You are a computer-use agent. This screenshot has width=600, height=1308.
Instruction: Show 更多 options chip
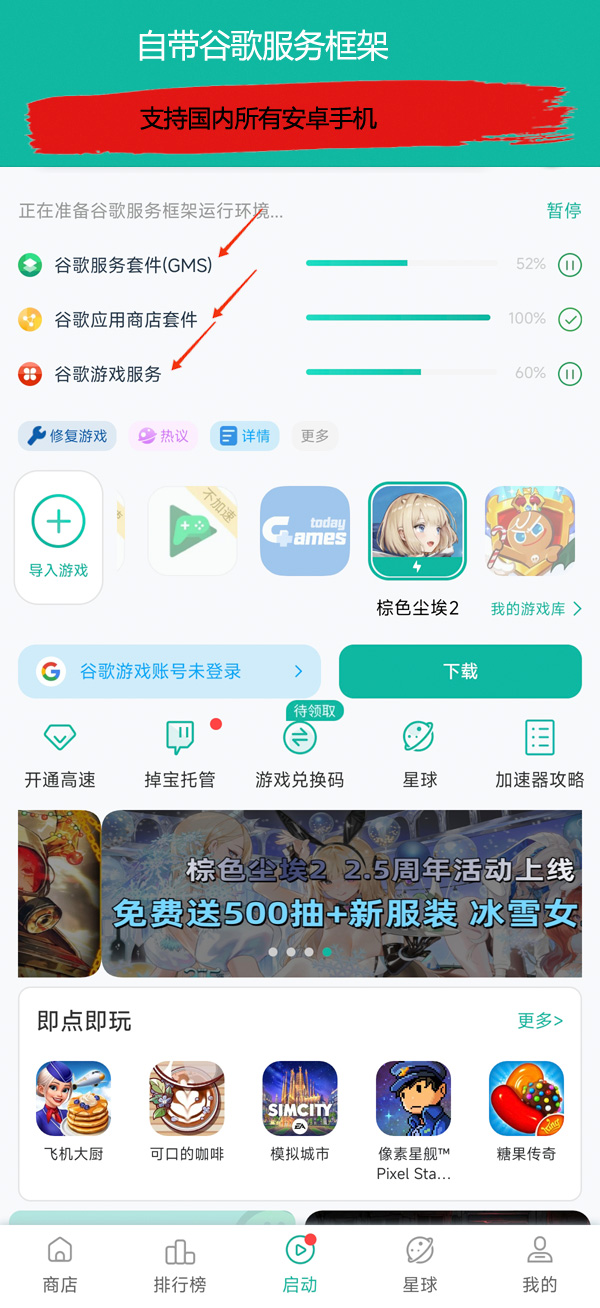315,436
